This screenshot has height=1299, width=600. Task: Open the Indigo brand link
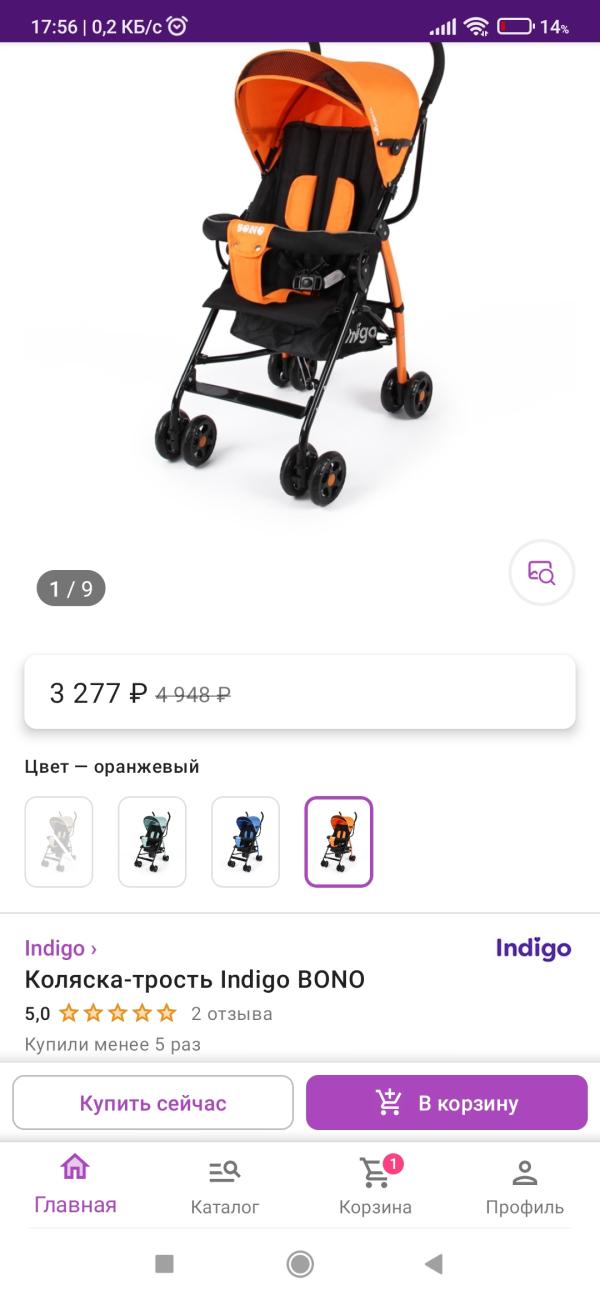coord(61,948)
